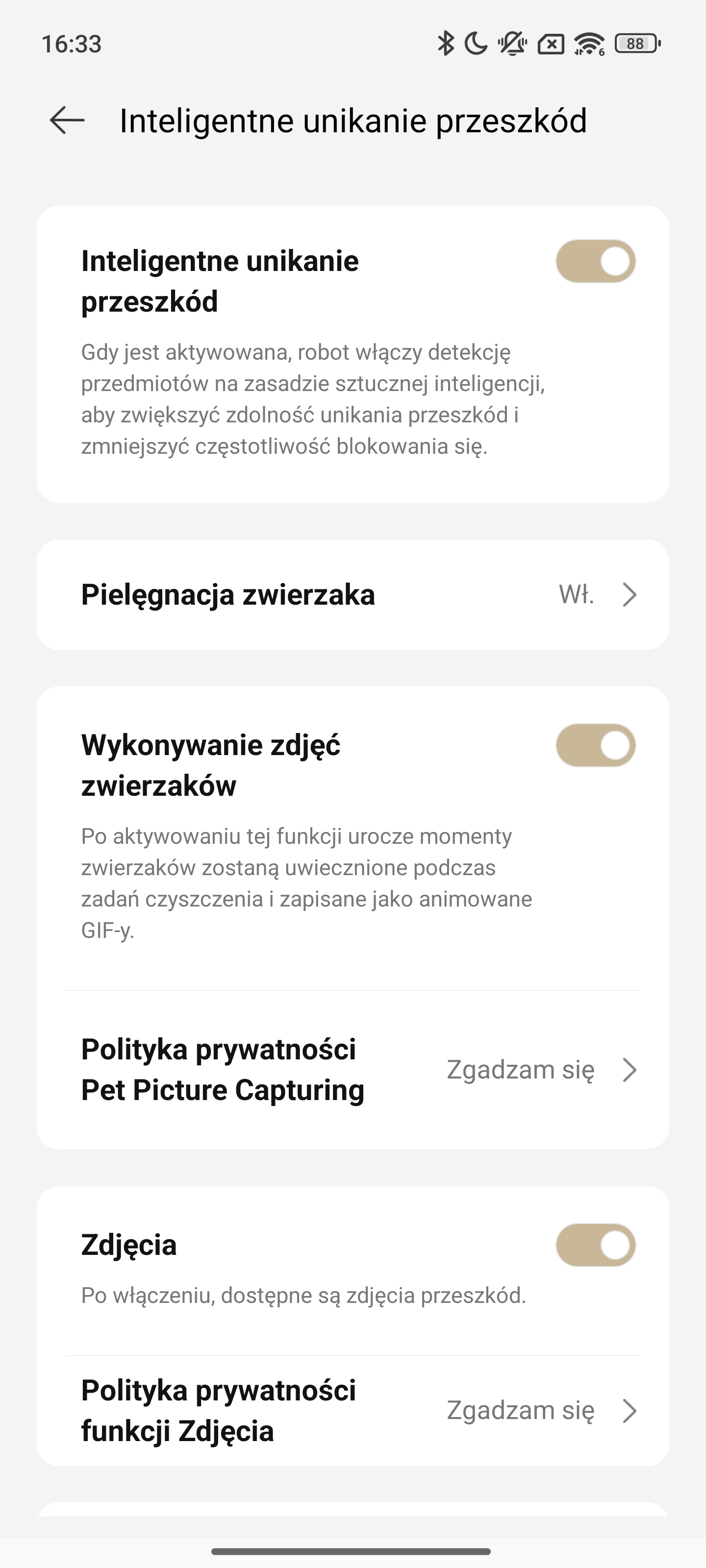Toggle the Zdjęcia switch off

pos(595,1245)
